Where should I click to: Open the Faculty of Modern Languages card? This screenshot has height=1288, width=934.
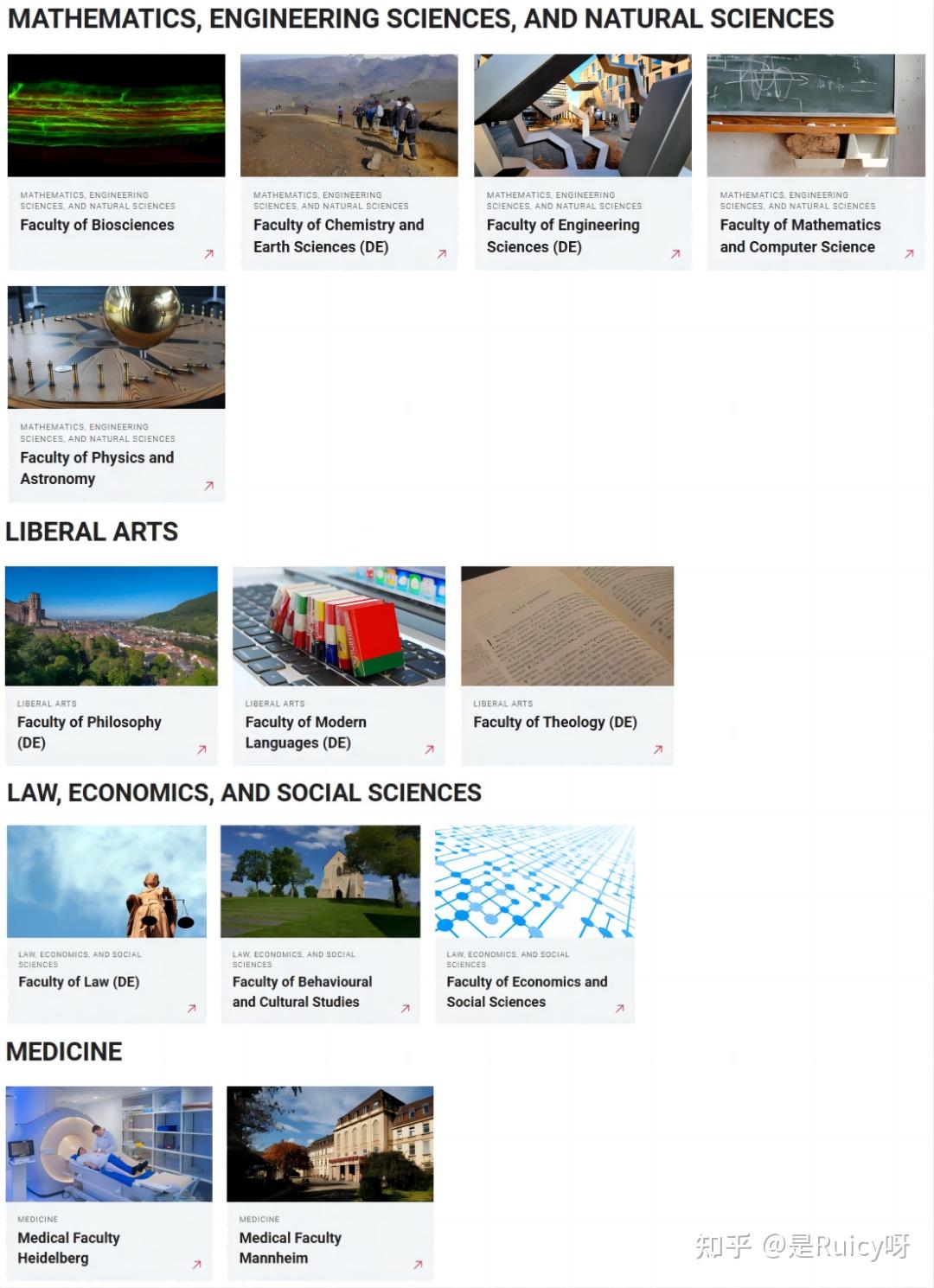click(x=305, y=731)
